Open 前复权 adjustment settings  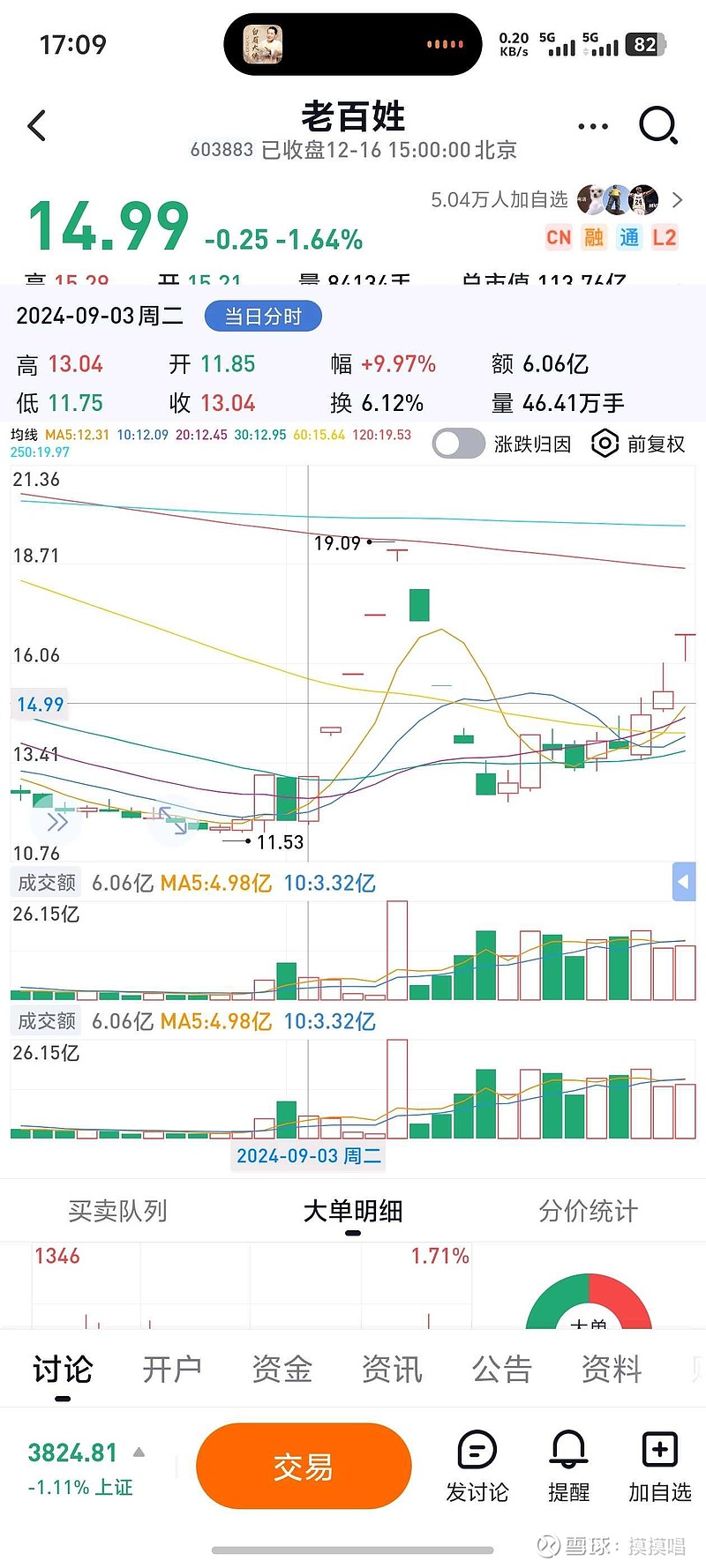tap(638, 444)
